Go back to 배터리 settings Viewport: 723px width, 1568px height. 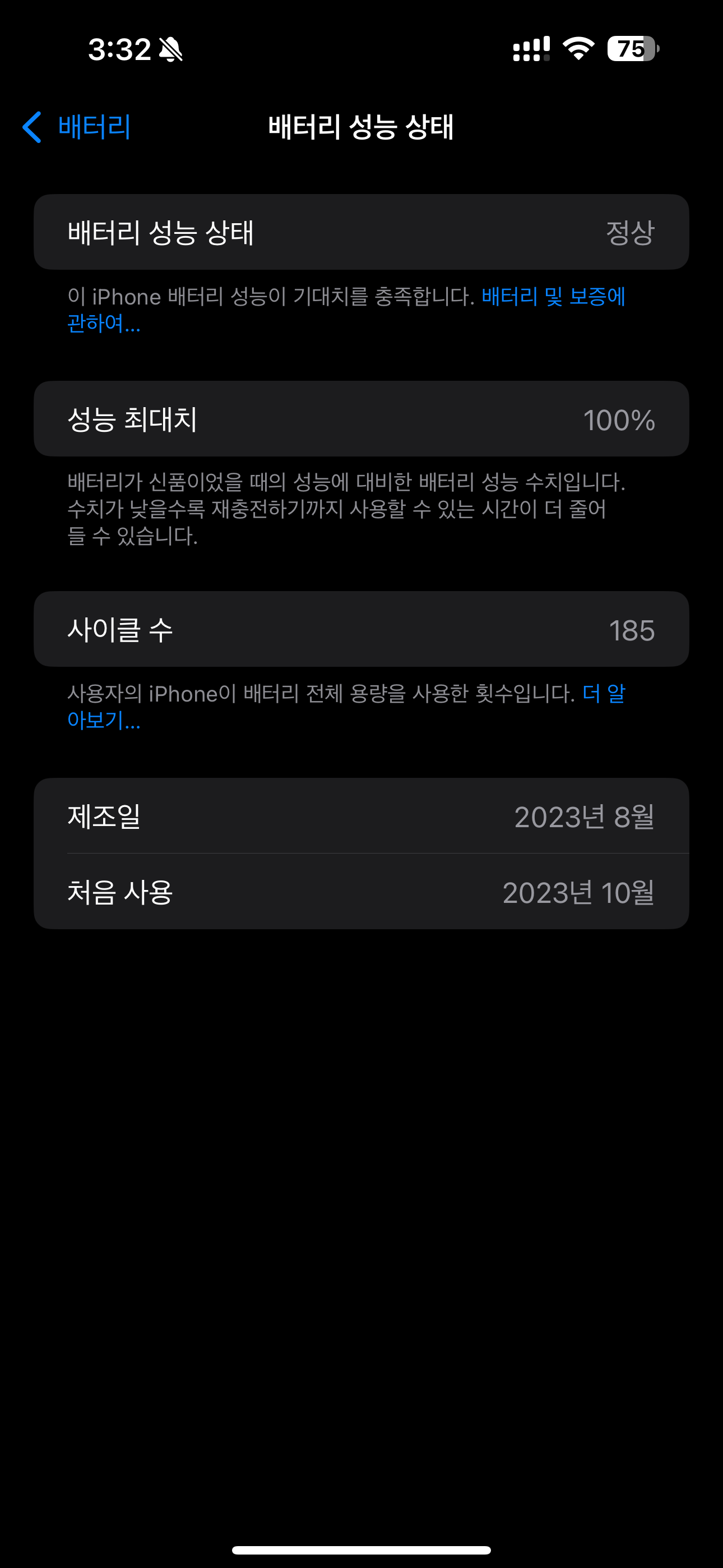pyautogui.click(x=77, y=127)
